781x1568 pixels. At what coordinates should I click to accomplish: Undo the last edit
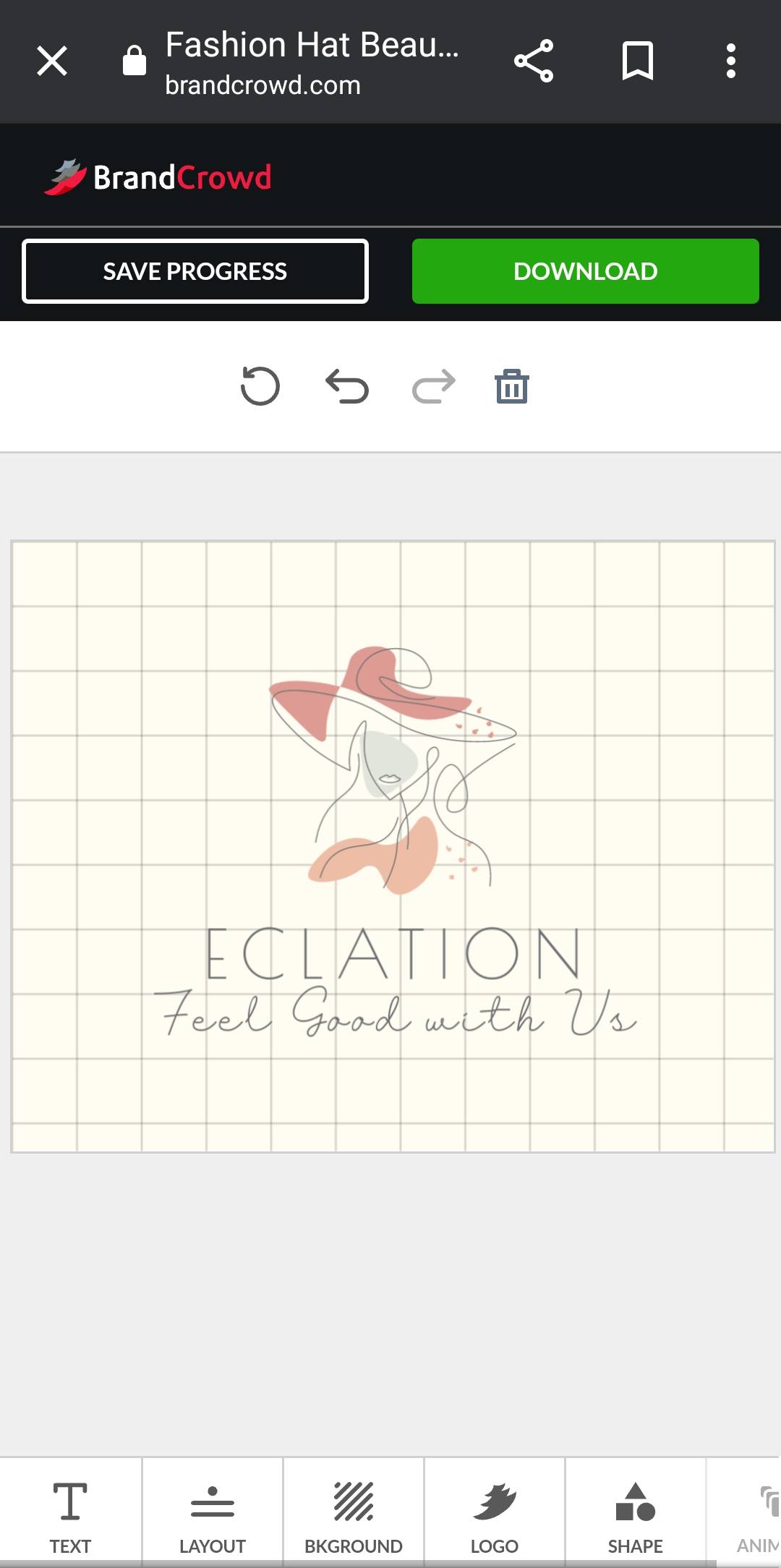tap(347, 386)
